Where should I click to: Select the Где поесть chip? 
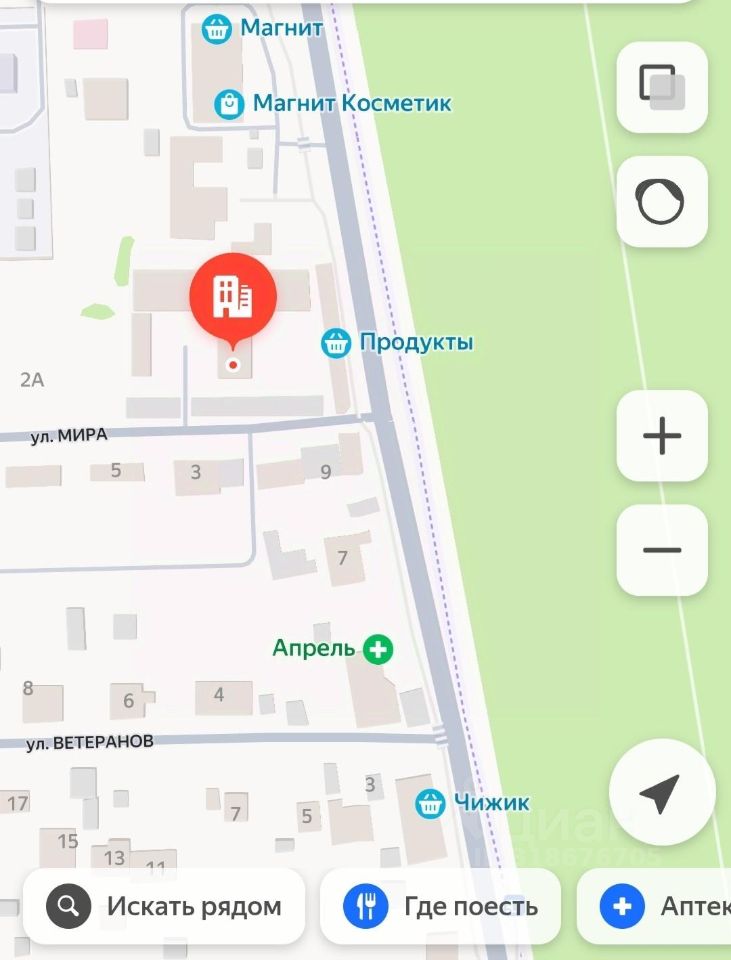441,907
